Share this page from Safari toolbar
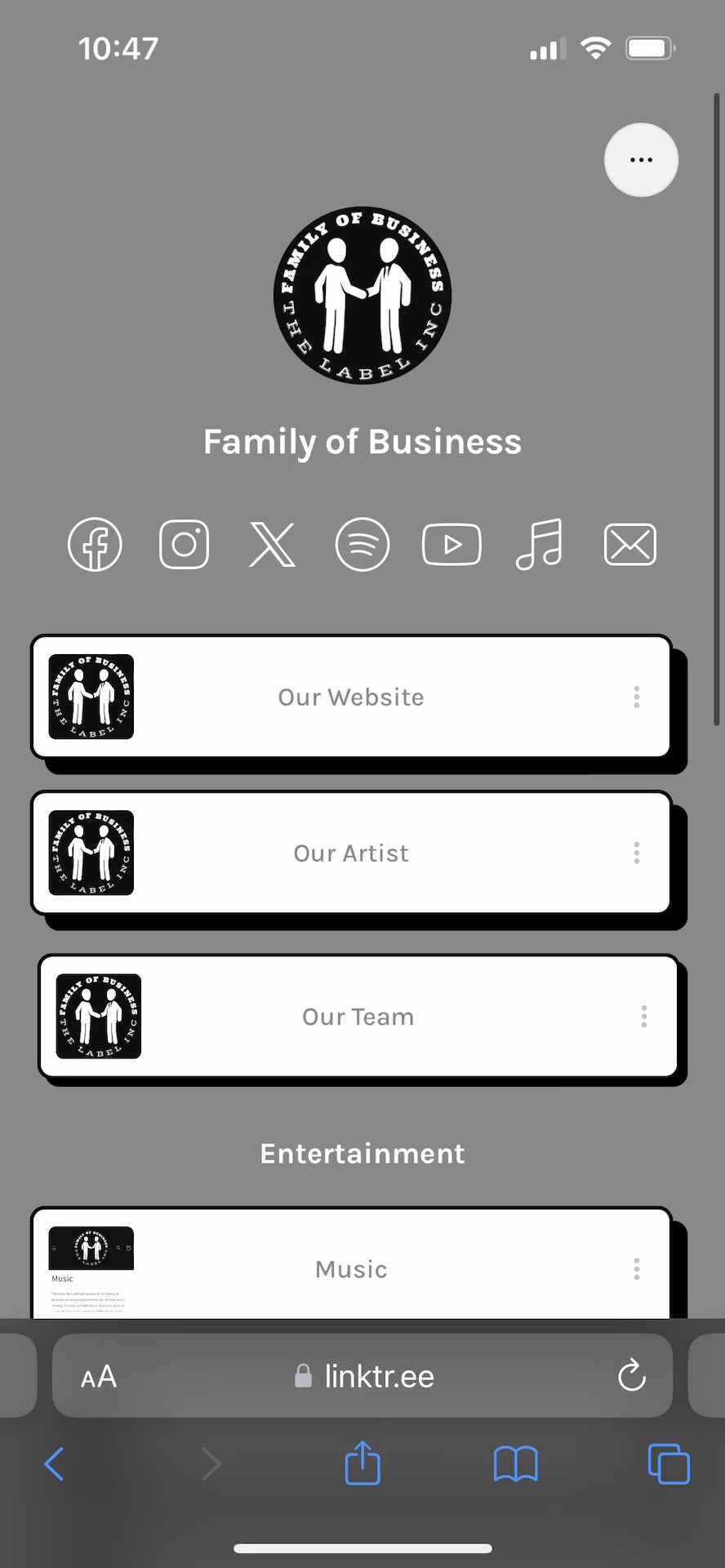Image resolution: width=725 pixels, height=1568 pixels. pos(362,1463)
